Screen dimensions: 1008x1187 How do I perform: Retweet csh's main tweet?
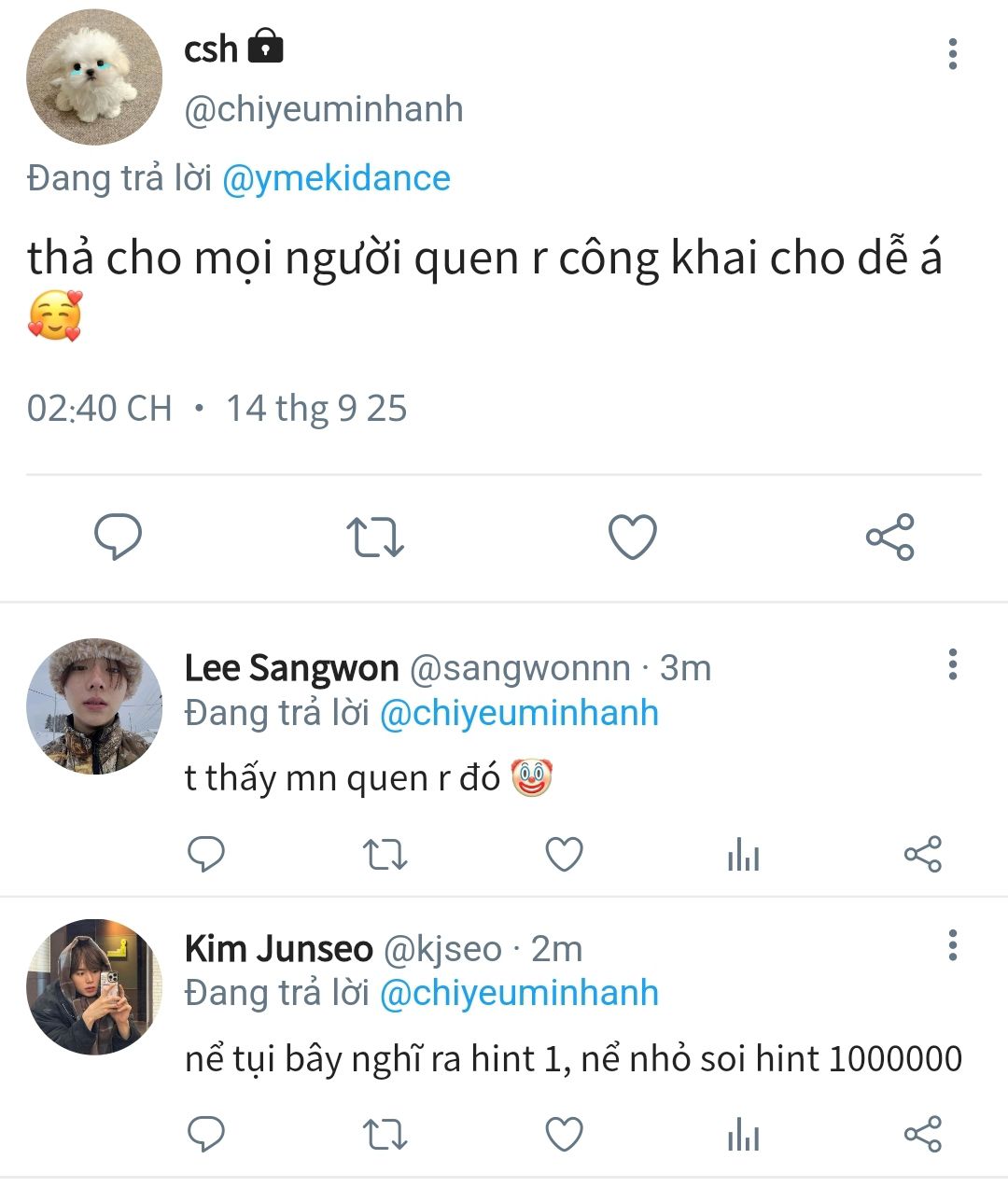[375, 538]
